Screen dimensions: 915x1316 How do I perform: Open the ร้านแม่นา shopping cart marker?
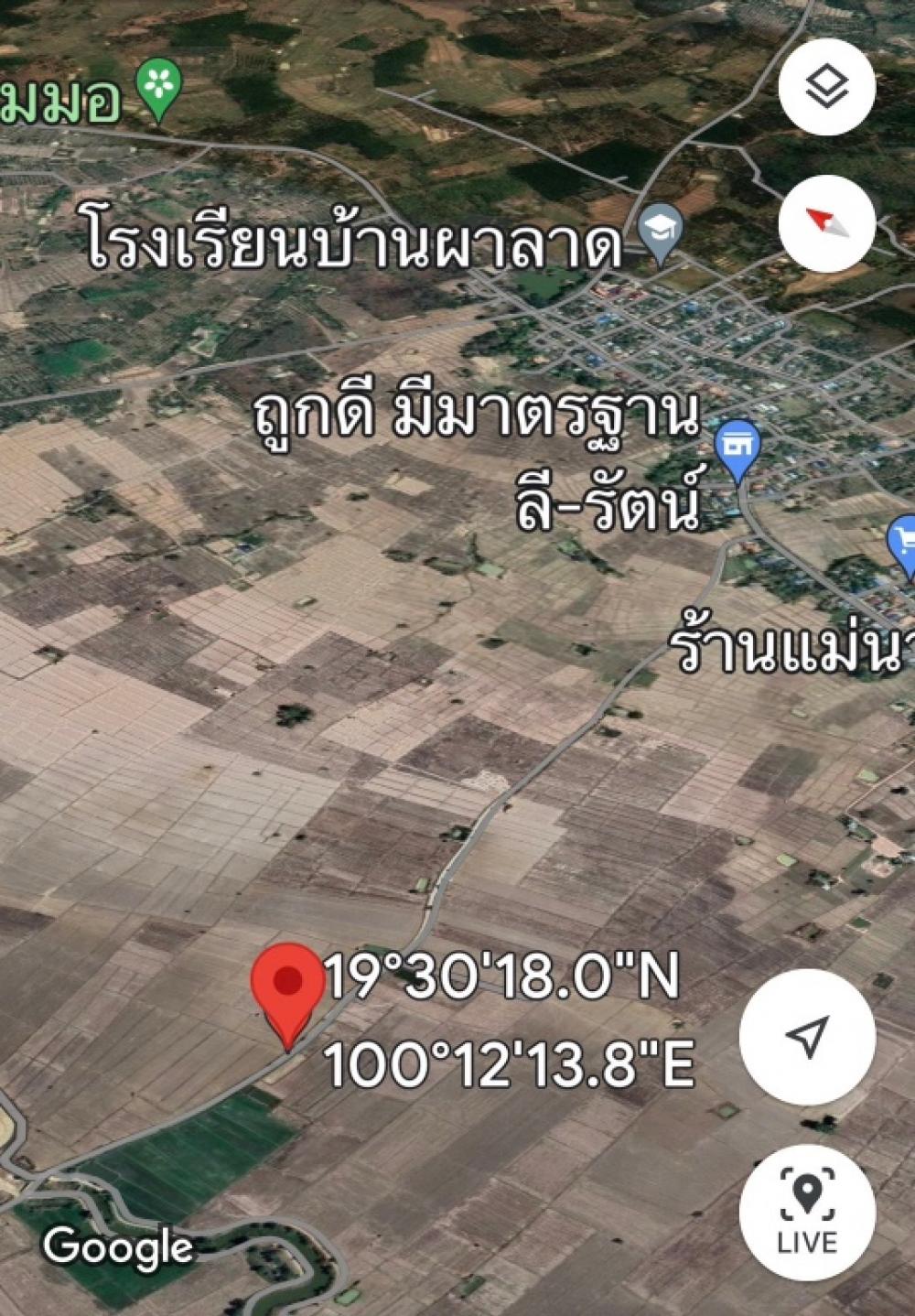(x=905, y=542)
